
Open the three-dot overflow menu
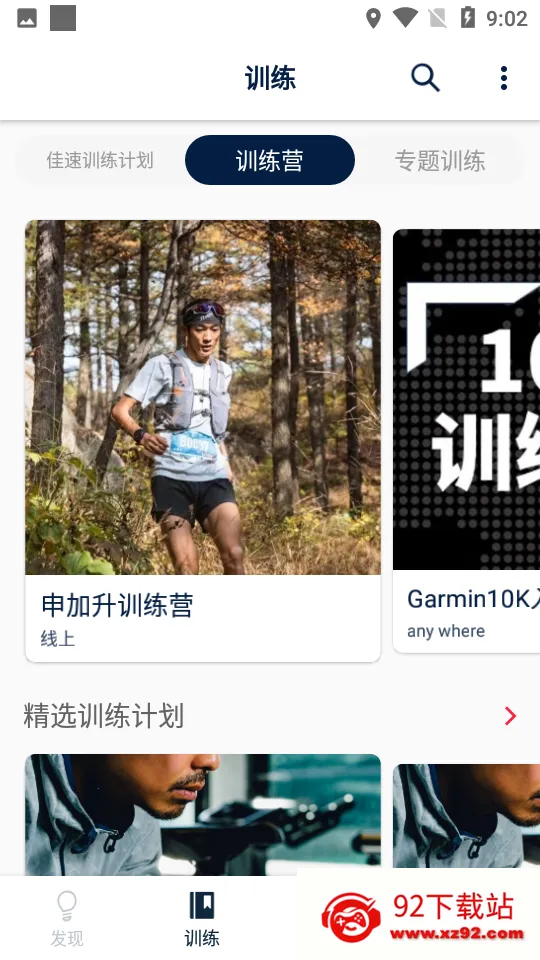click(504, 78)
